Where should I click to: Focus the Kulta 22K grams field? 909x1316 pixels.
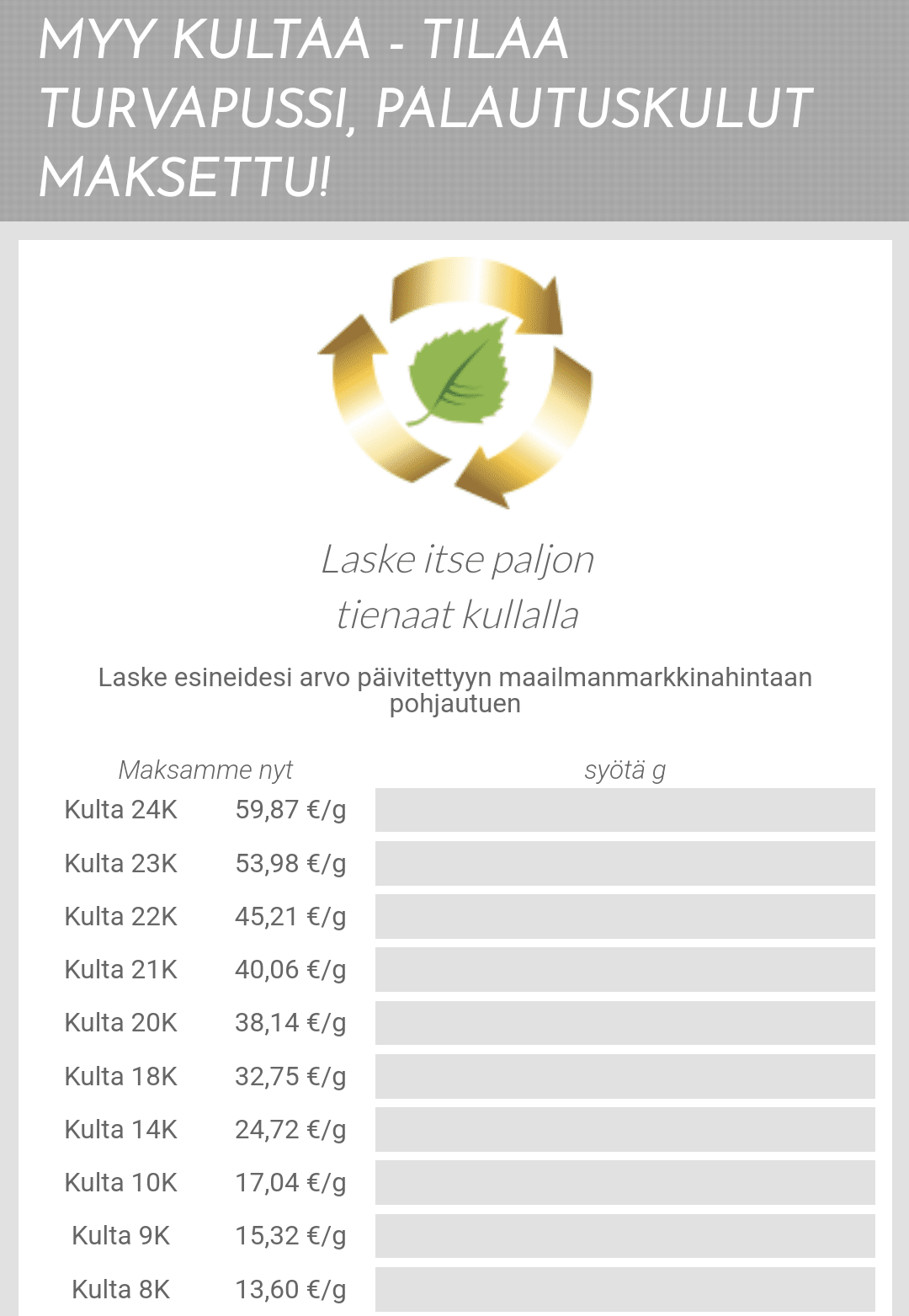(x=625, y=916)
